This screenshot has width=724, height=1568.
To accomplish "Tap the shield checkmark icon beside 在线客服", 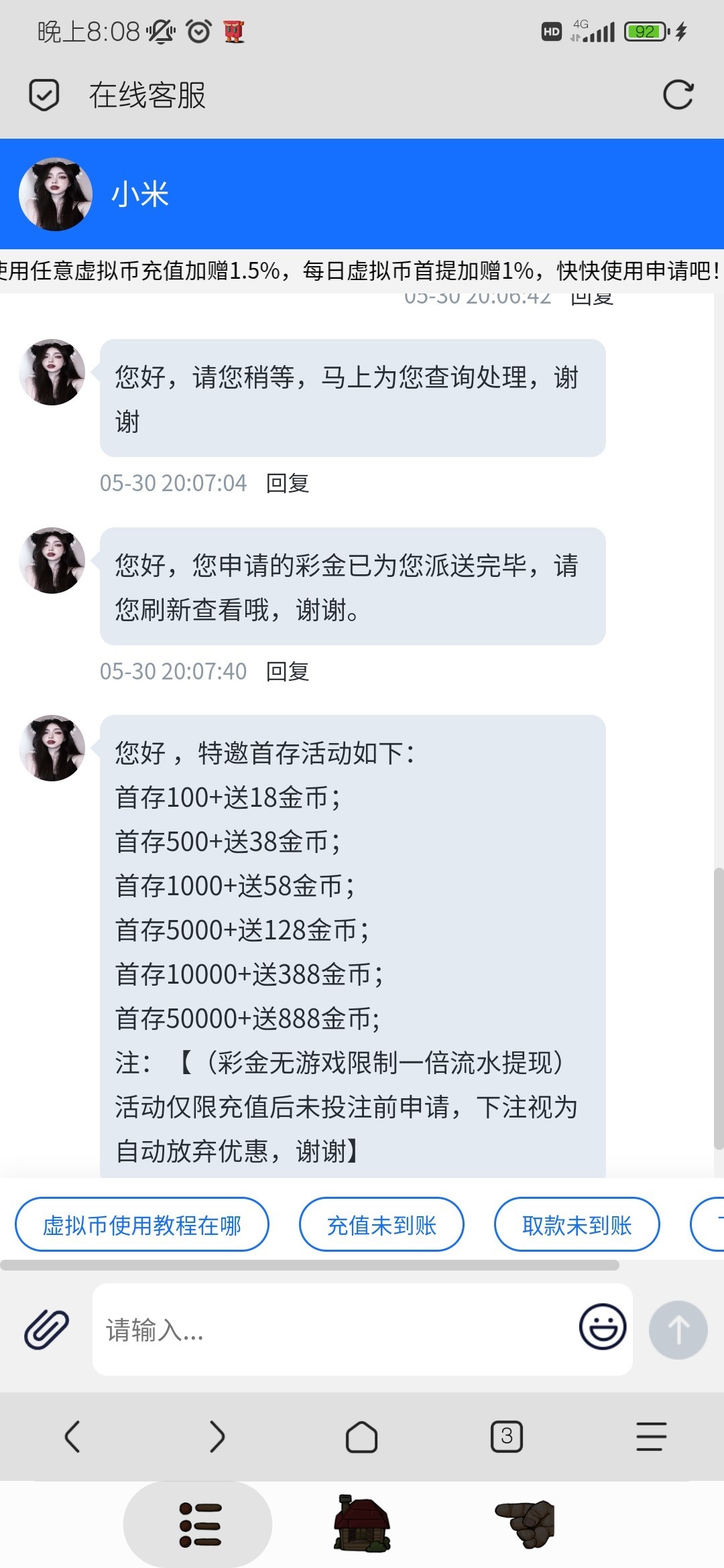I will click(x=44, y=94).
